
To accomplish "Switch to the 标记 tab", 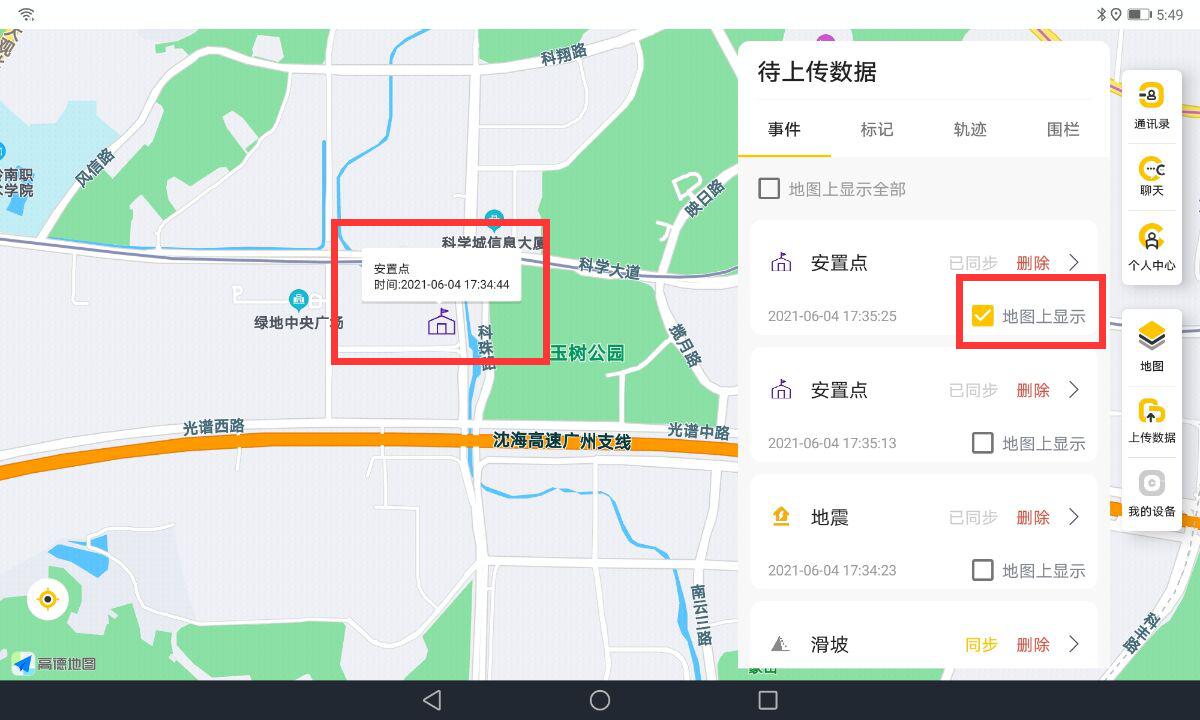I will click(x=876, y=130).
